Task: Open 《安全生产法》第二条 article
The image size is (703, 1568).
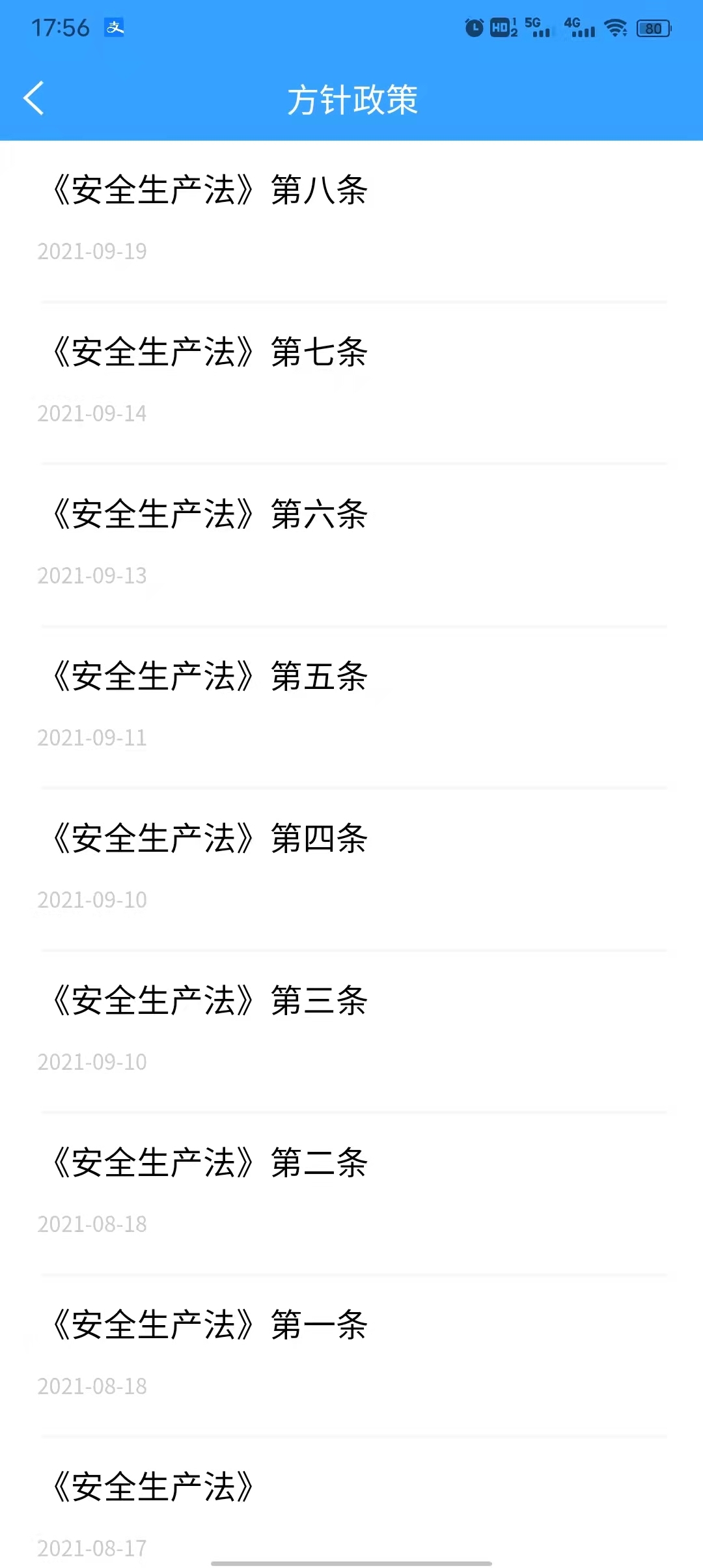Action: point(208,1164)
